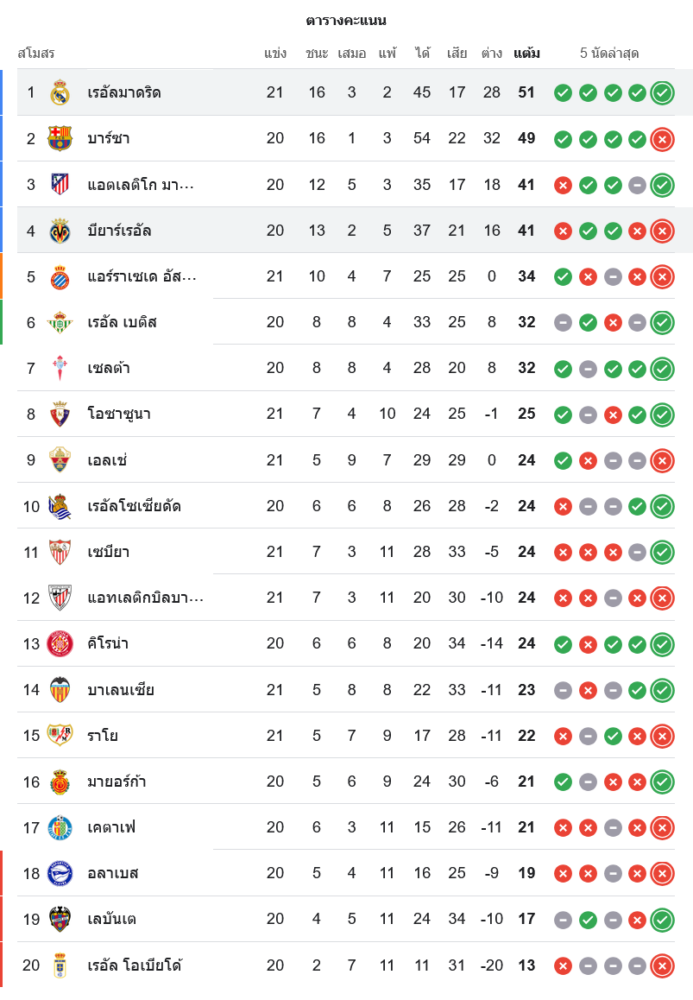View บียาร์เรอัล team details

click(x=119, y=231)
